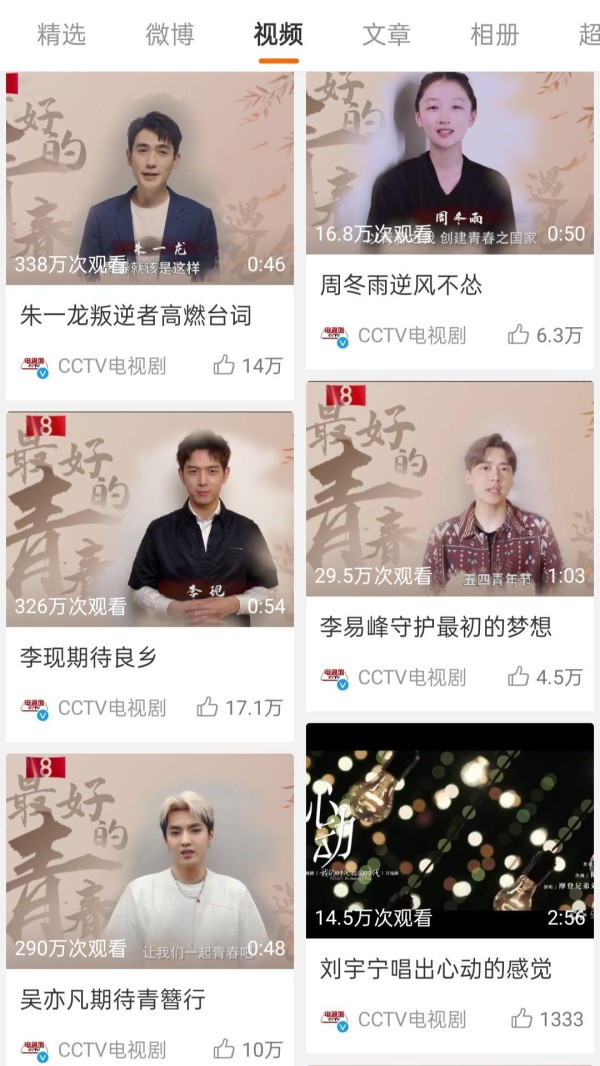Open the 吴亦凡期待青簪行 video
The height and width of the screenshot is (1066, 600).
[150, 861]
